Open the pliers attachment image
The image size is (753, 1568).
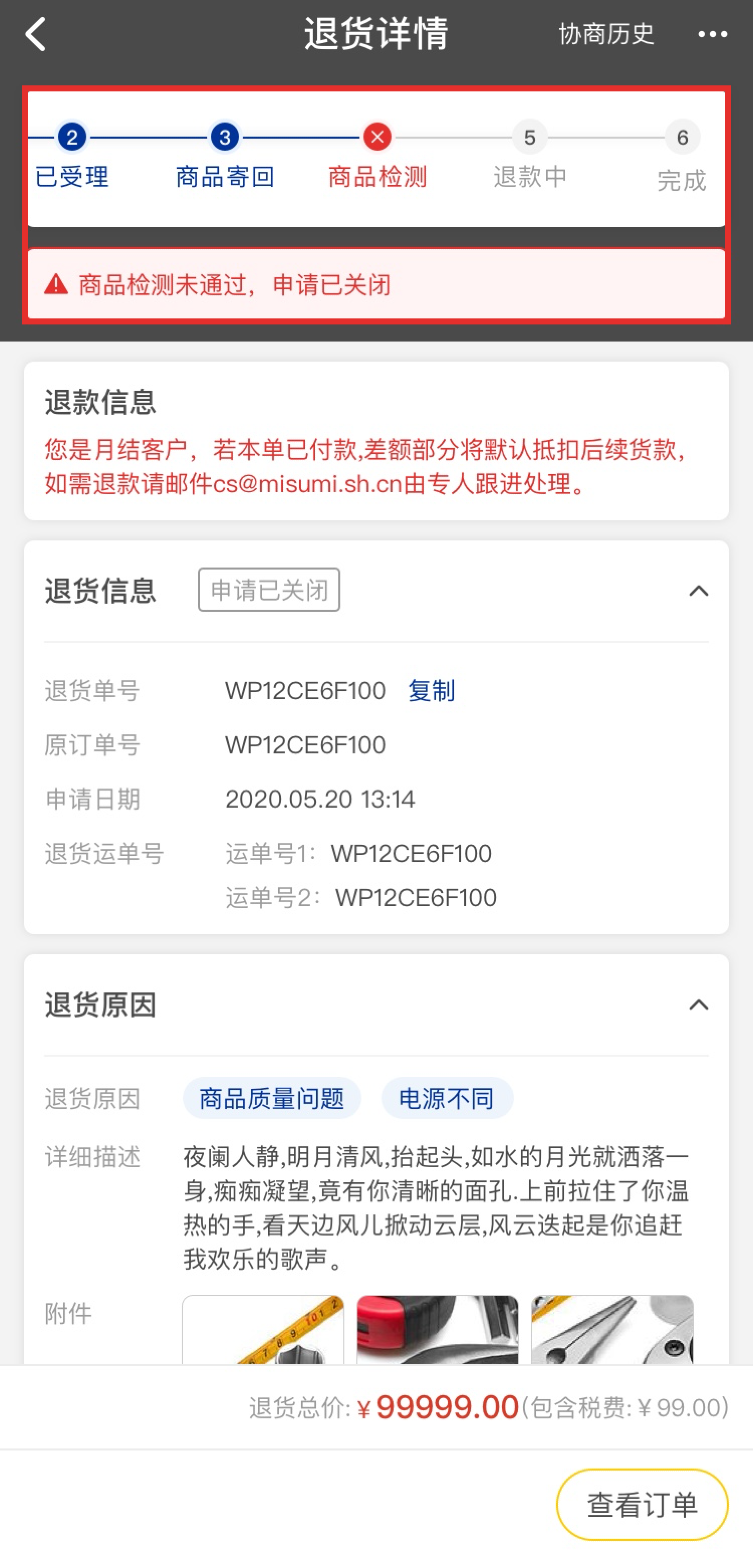point(612,1329)
